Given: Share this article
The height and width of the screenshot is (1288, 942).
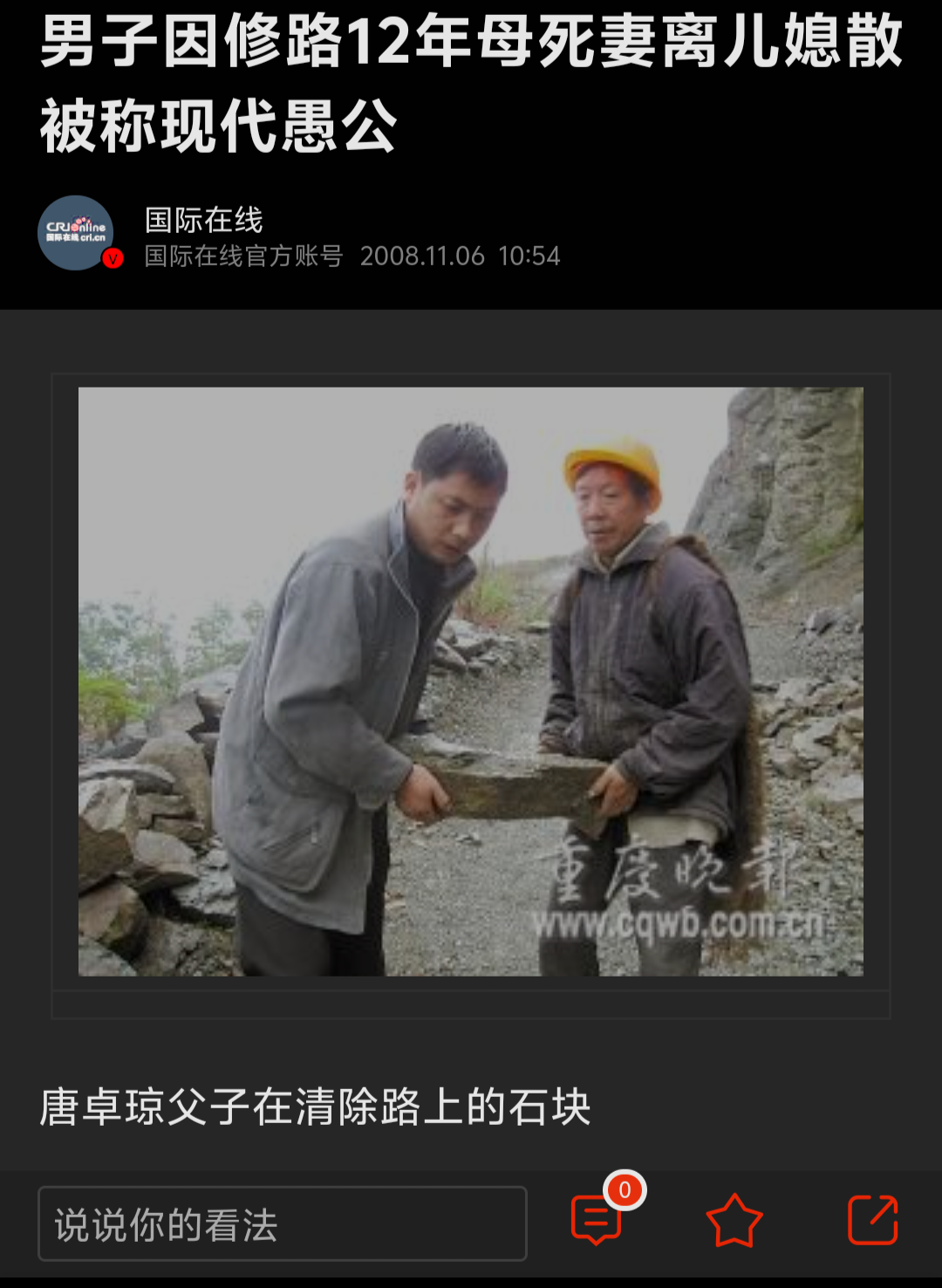Looking at the screenshot, I should click(872, 1220).
